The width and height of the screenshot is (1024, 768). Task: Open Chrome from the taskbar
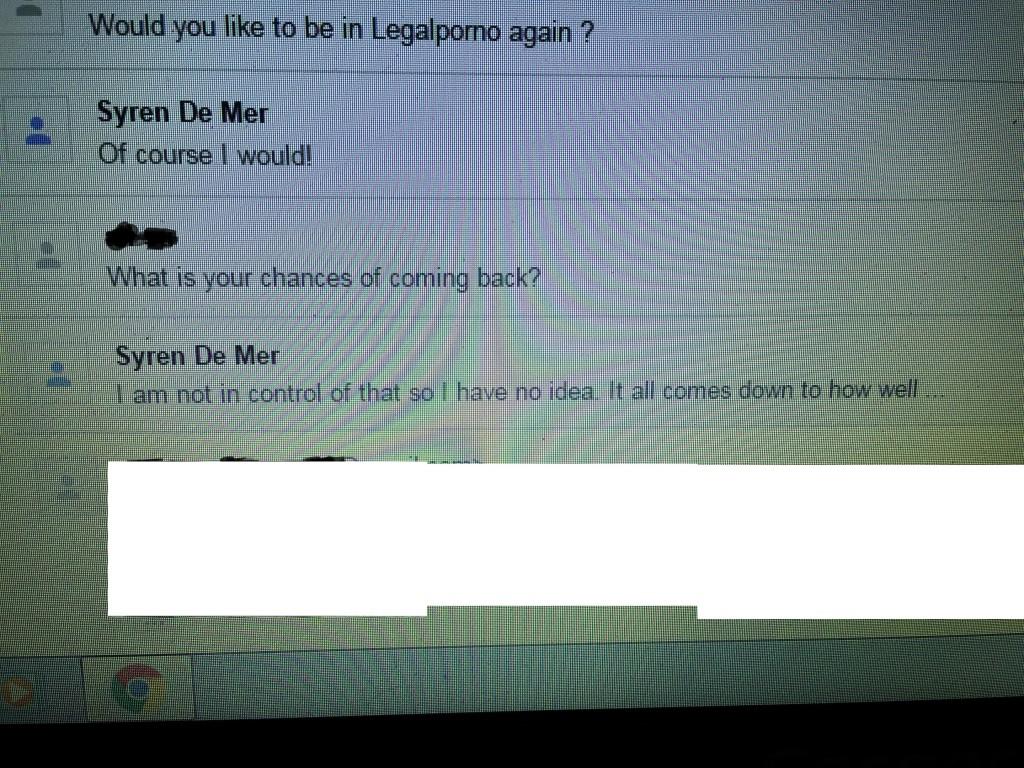point(138,688)
